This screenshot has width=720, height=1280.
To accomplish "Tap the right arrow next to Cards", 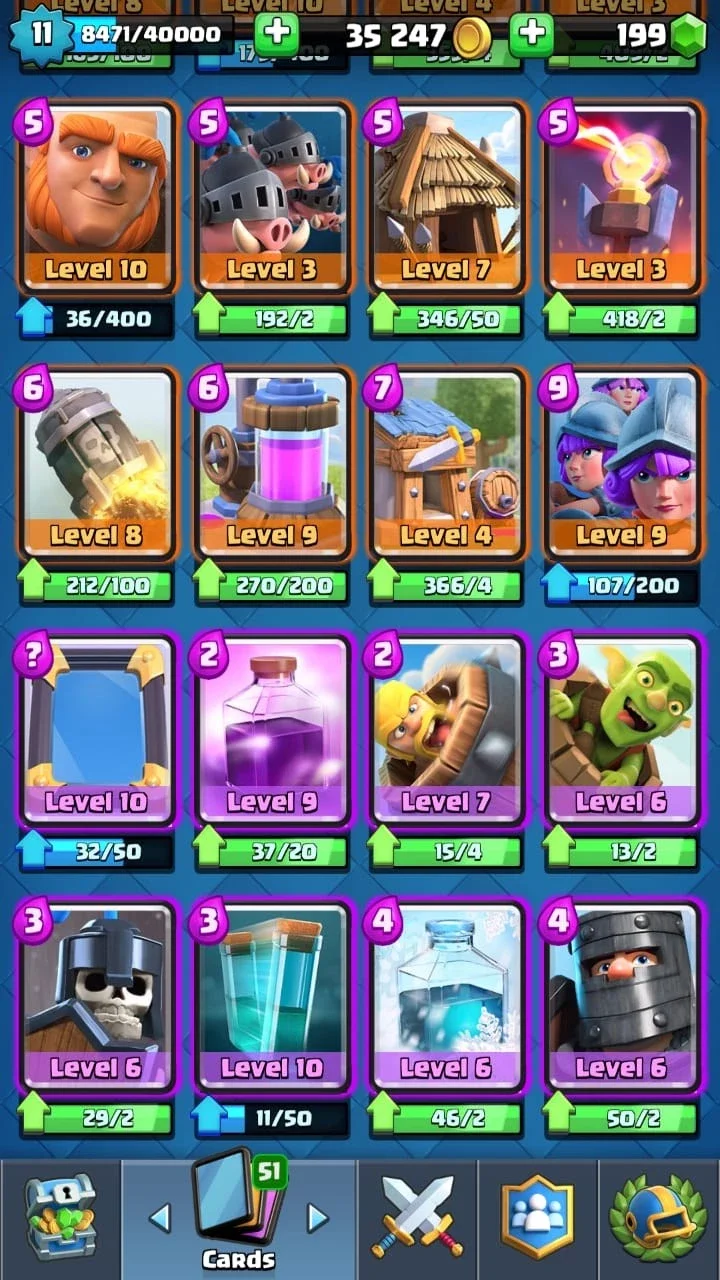I will pyautogui.click(x=318, y=1217).
